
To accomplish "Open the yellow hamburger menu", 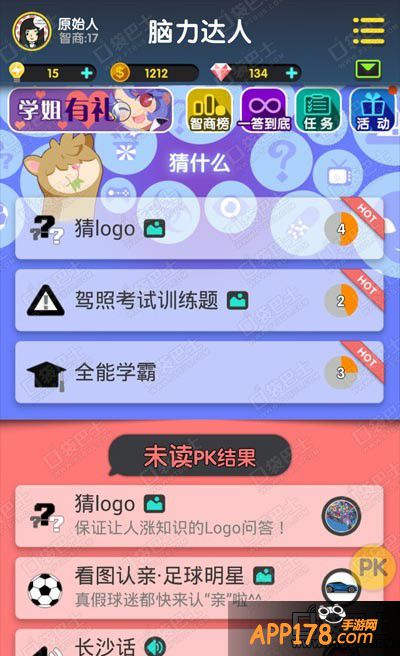I will (x=368, y=31).
